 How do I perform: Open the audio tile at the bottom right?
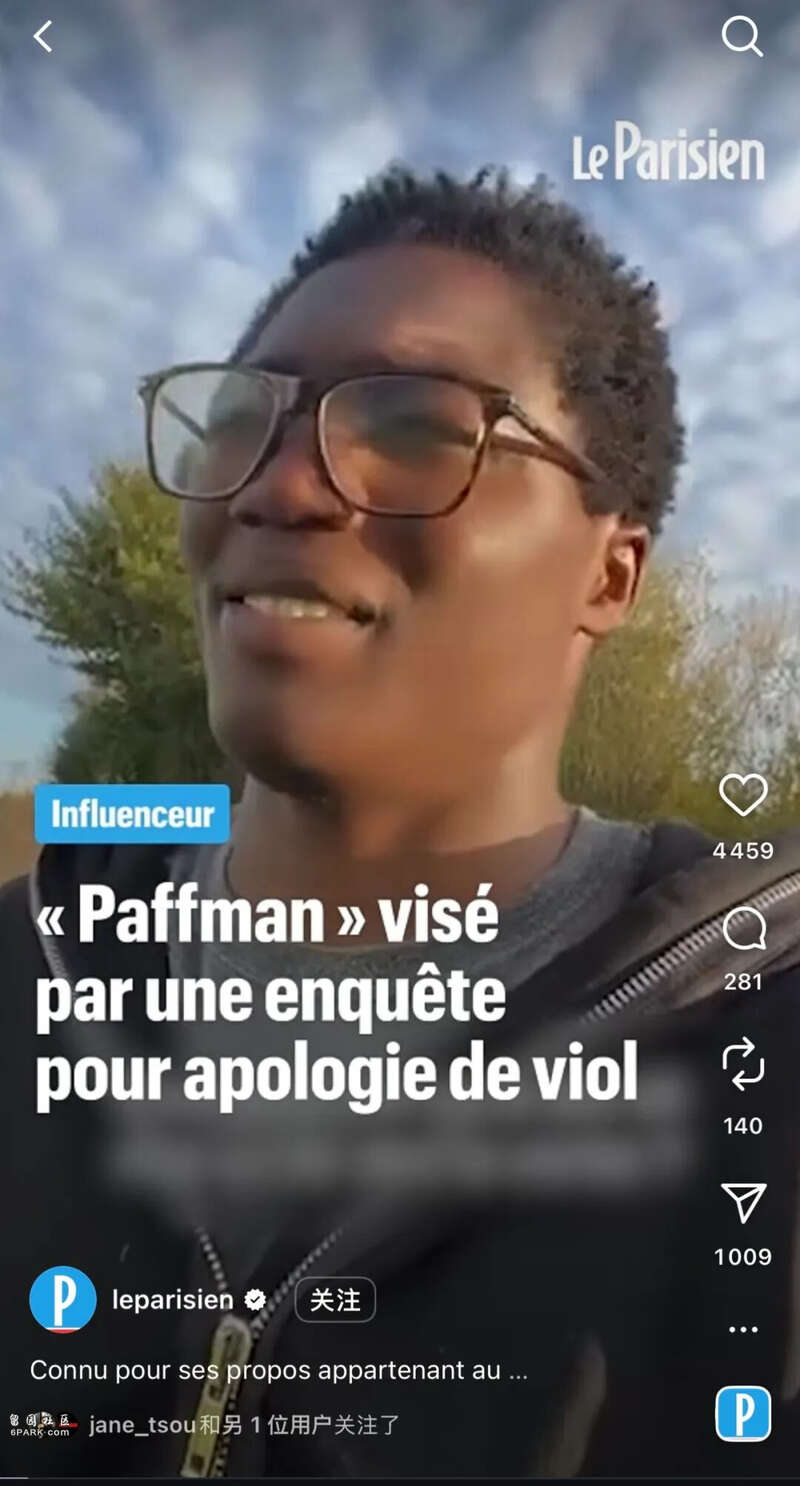coord(743,1413)
